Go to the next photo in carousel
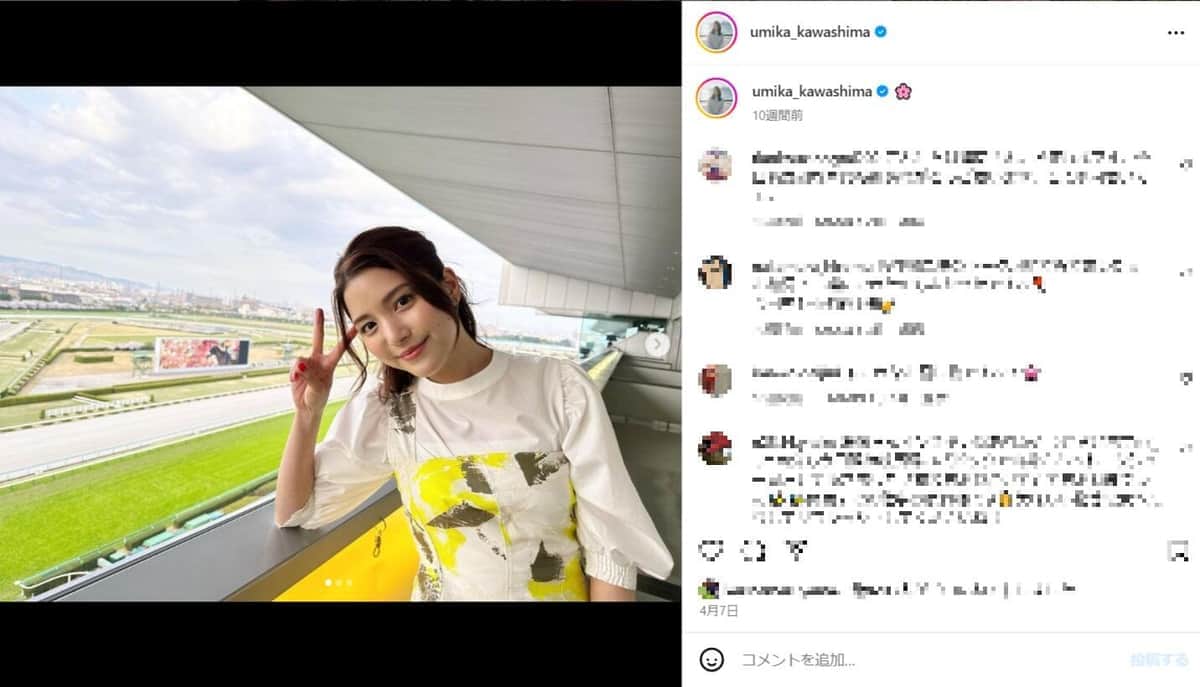Screen dimensions: 1200x687 point(657,344)
